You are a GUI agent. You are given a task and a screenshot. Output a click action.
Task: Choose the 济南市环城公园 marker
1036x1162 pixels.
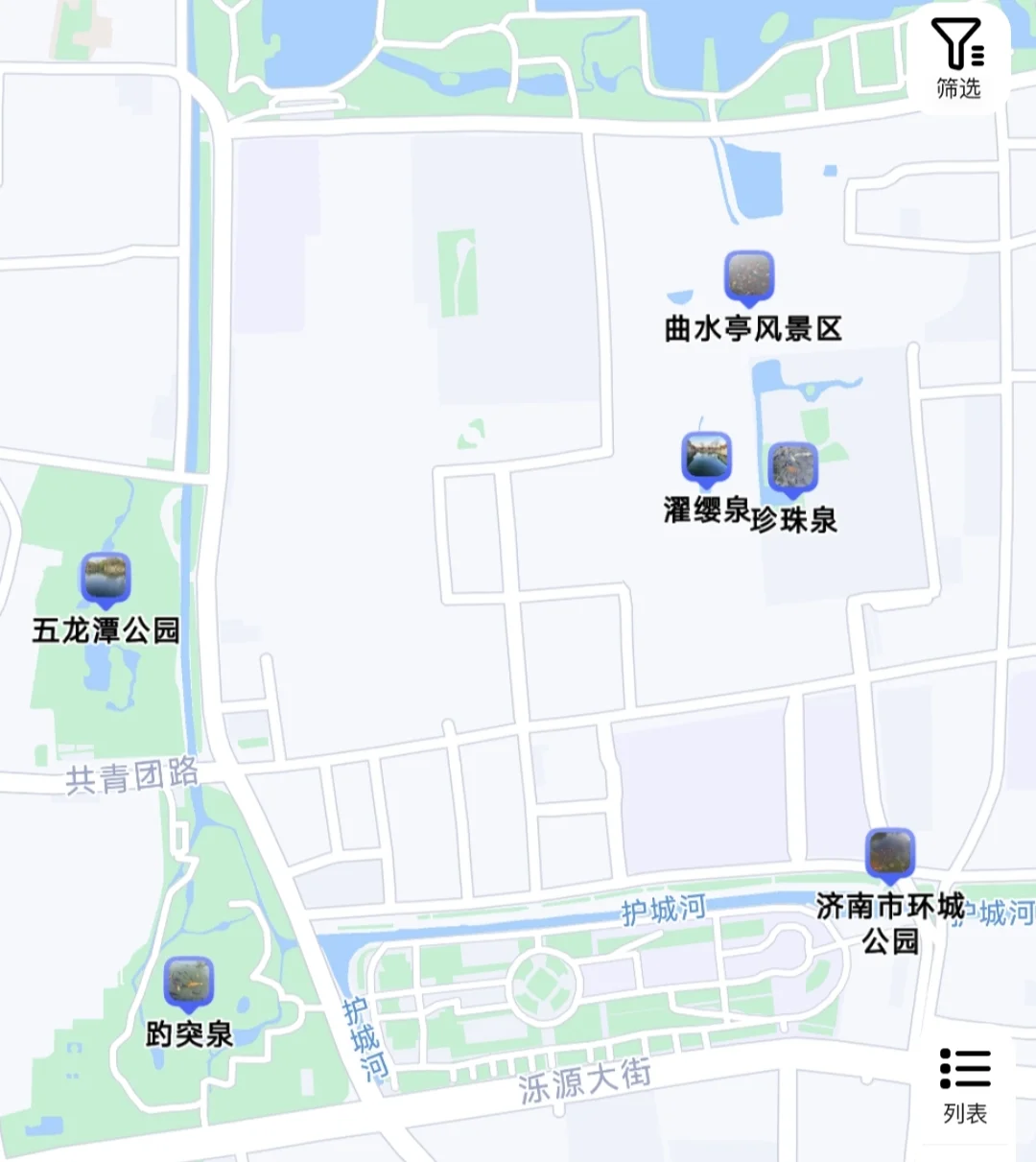pos(890,856)
